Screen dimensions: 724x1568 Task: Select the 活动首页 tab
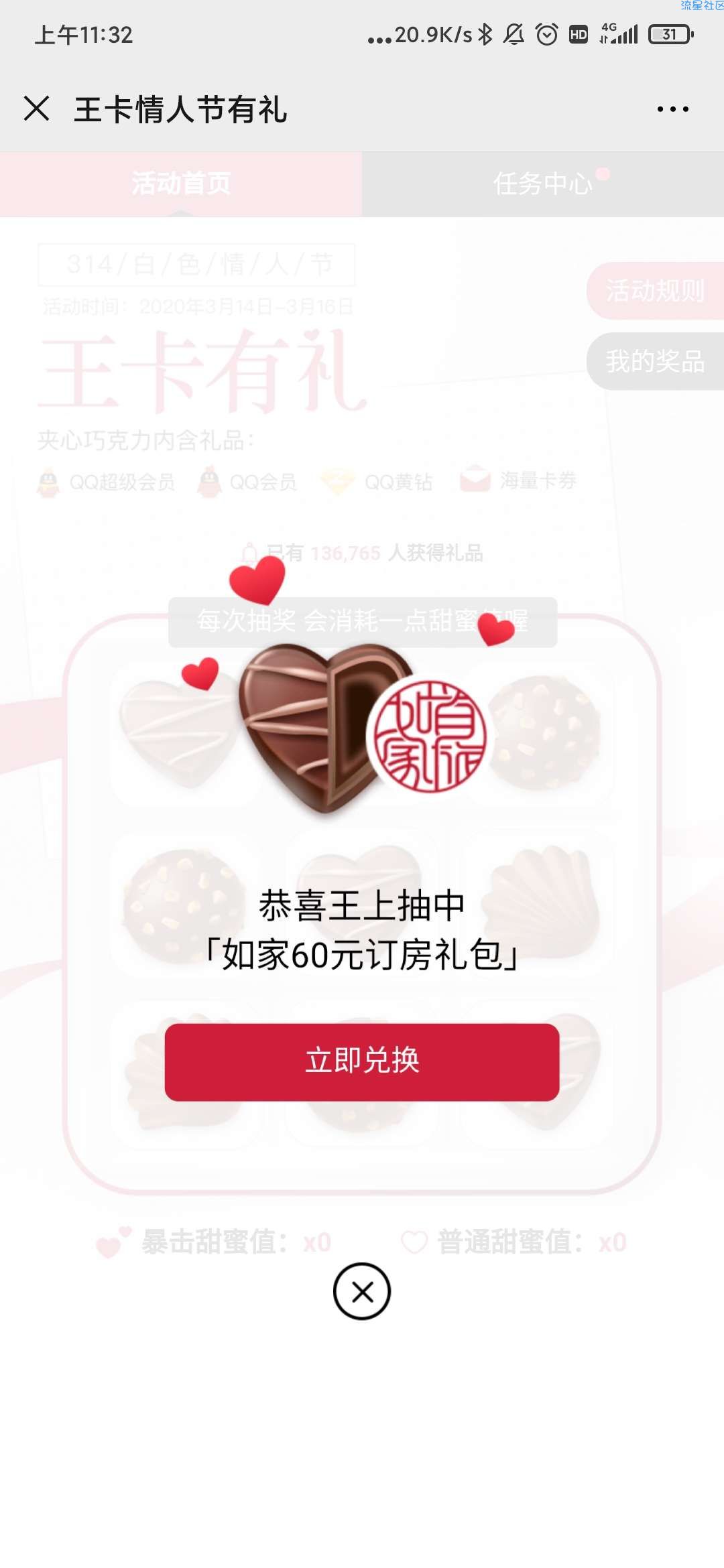(181, 184)
